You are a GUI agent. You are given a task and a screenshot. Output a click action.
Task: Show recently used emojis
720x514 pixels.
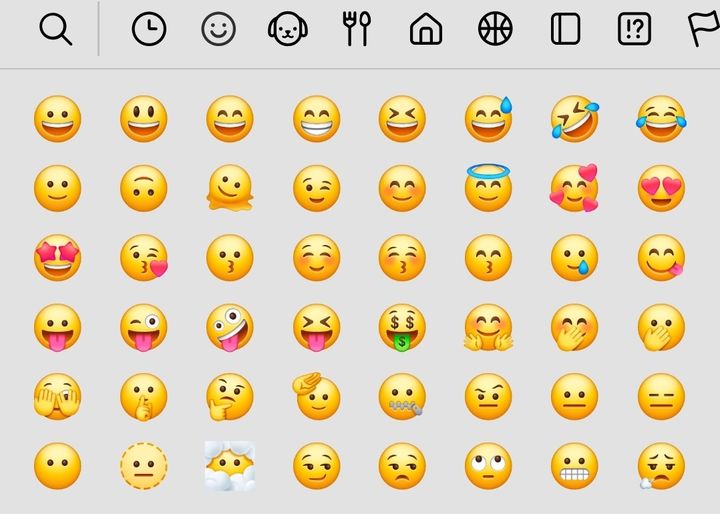click(149, 30)
